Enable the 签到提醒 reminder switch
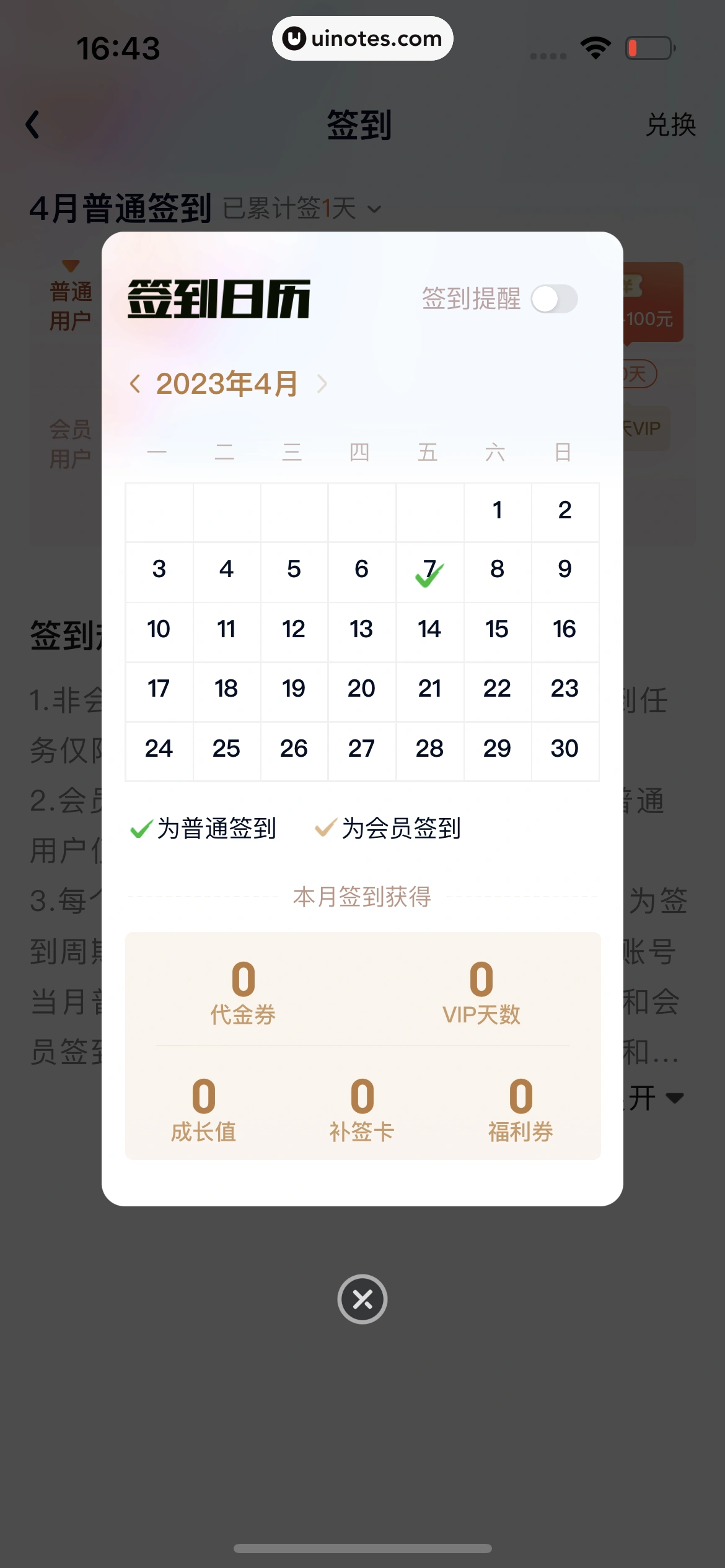This screenshot has height=1568, width=725. tap(554, 300)
